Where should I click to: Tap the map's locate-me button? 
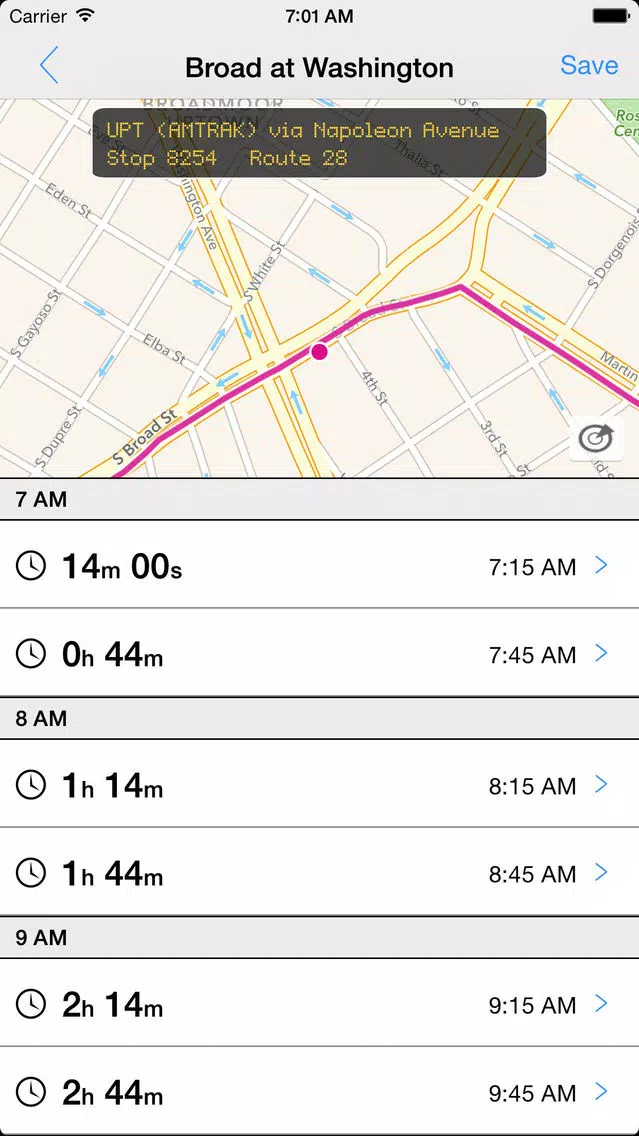click(x=596, y=438)
